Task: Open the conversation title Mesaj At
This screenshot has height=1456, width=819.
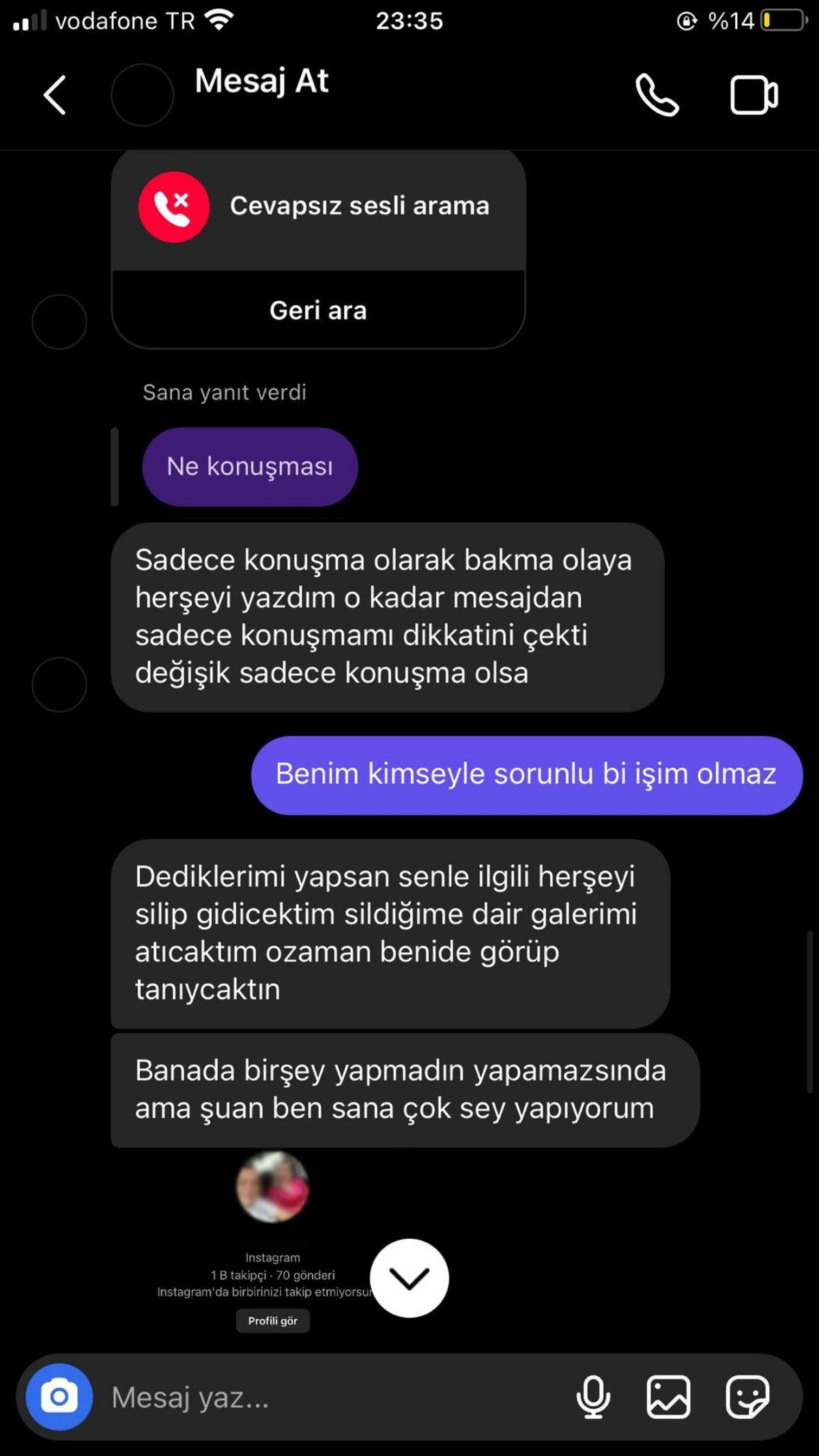Action: coord(262,82)
